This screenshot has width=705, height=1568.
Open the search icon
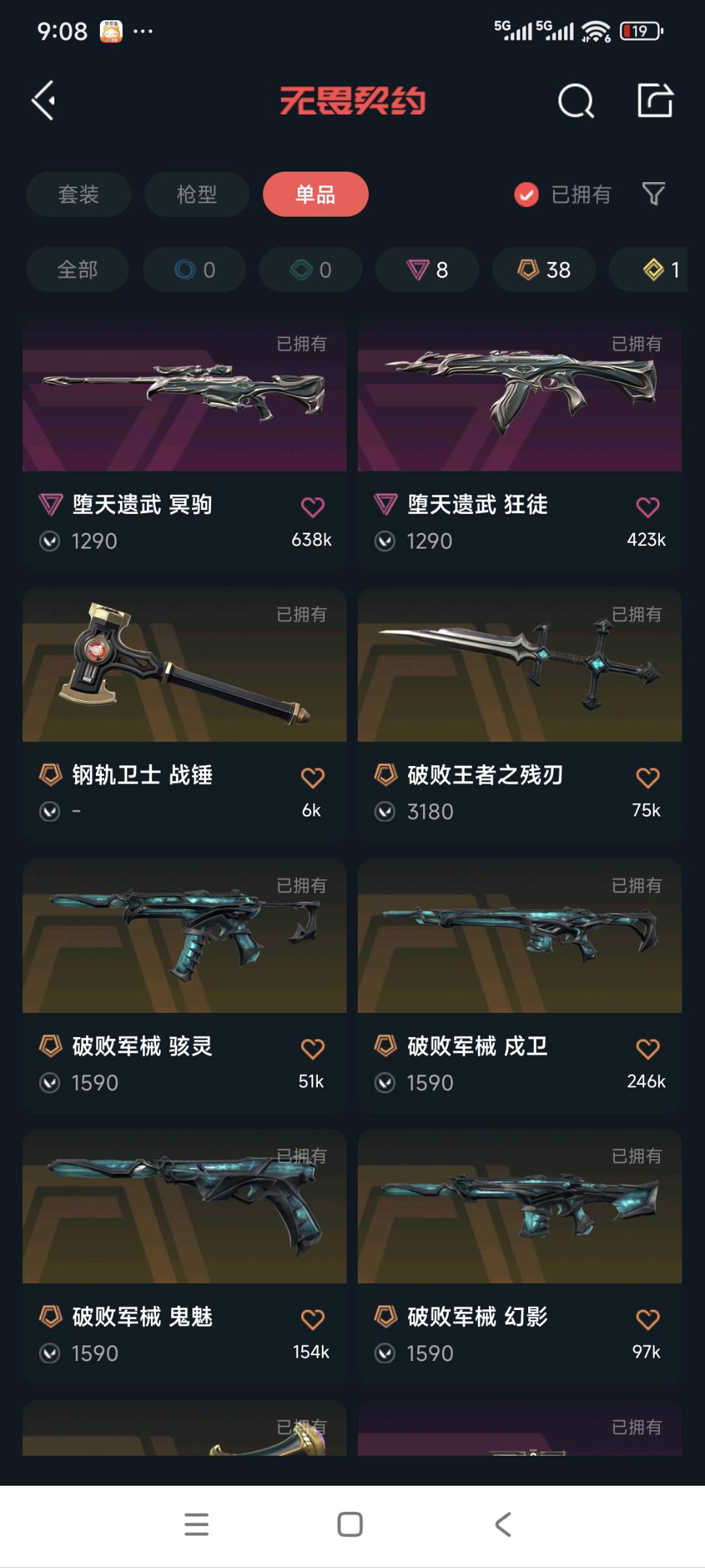(576, 101)
